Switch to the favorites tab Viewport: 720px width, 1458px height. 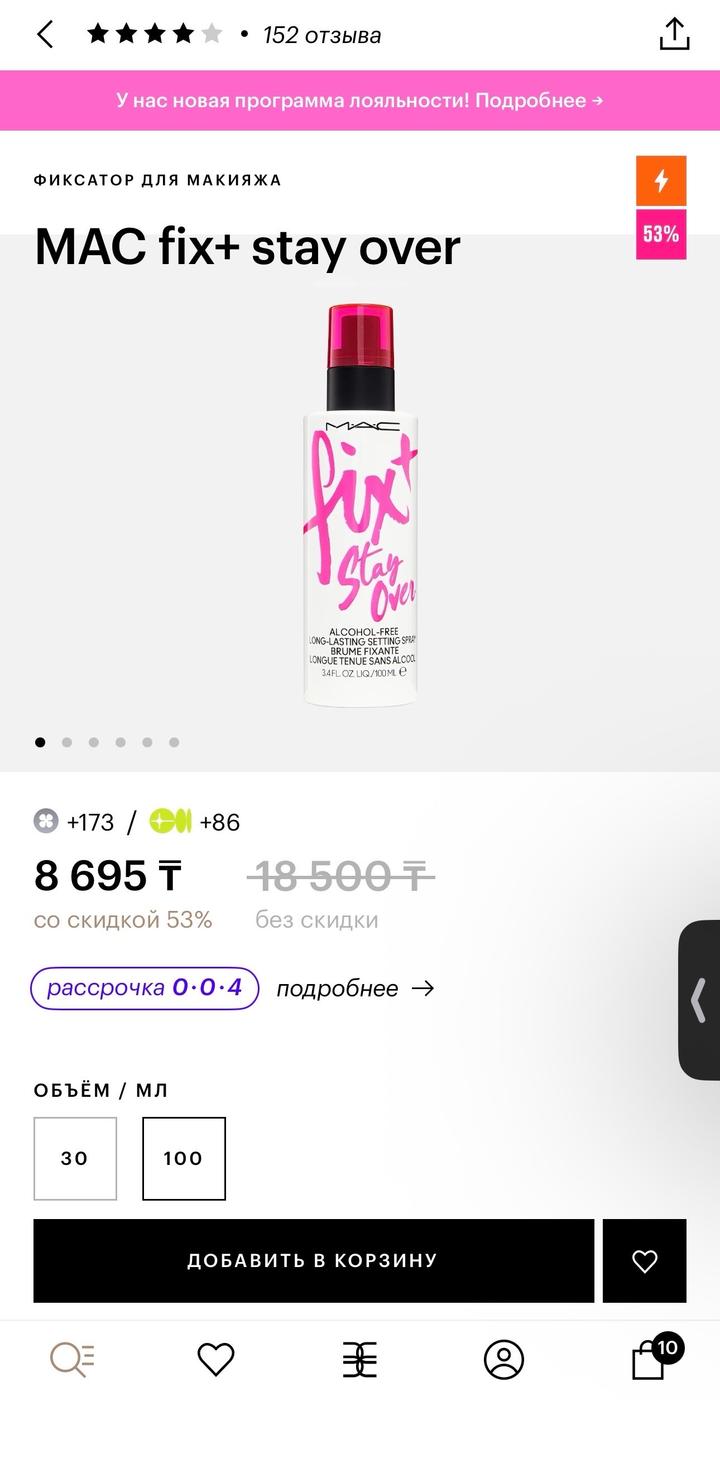[x=216, y=1360]
